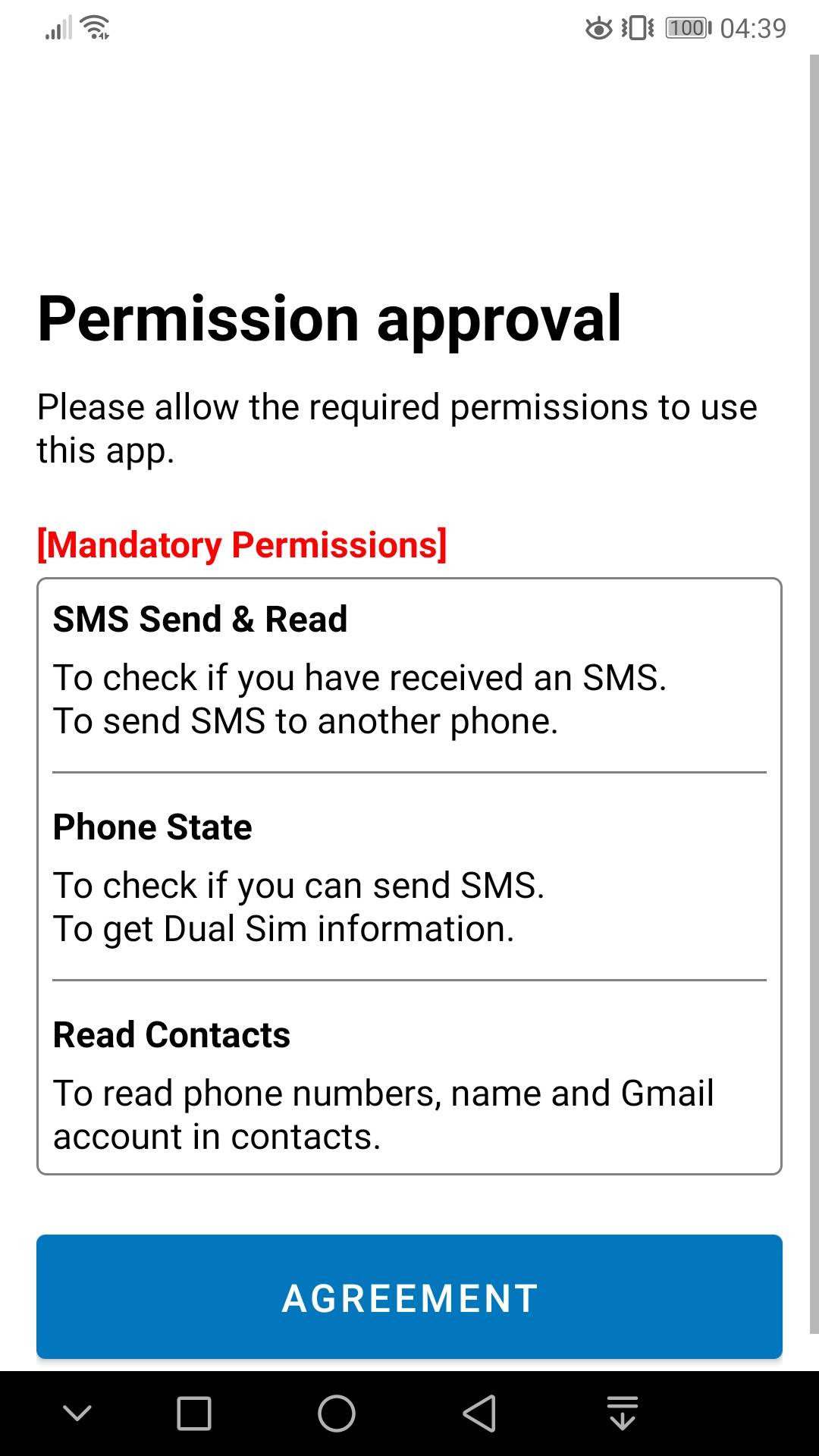Screen dimensions: 819x1456
Task: Hide the navigation bar with the down chevron
Action: click(x=77, y=1414)
